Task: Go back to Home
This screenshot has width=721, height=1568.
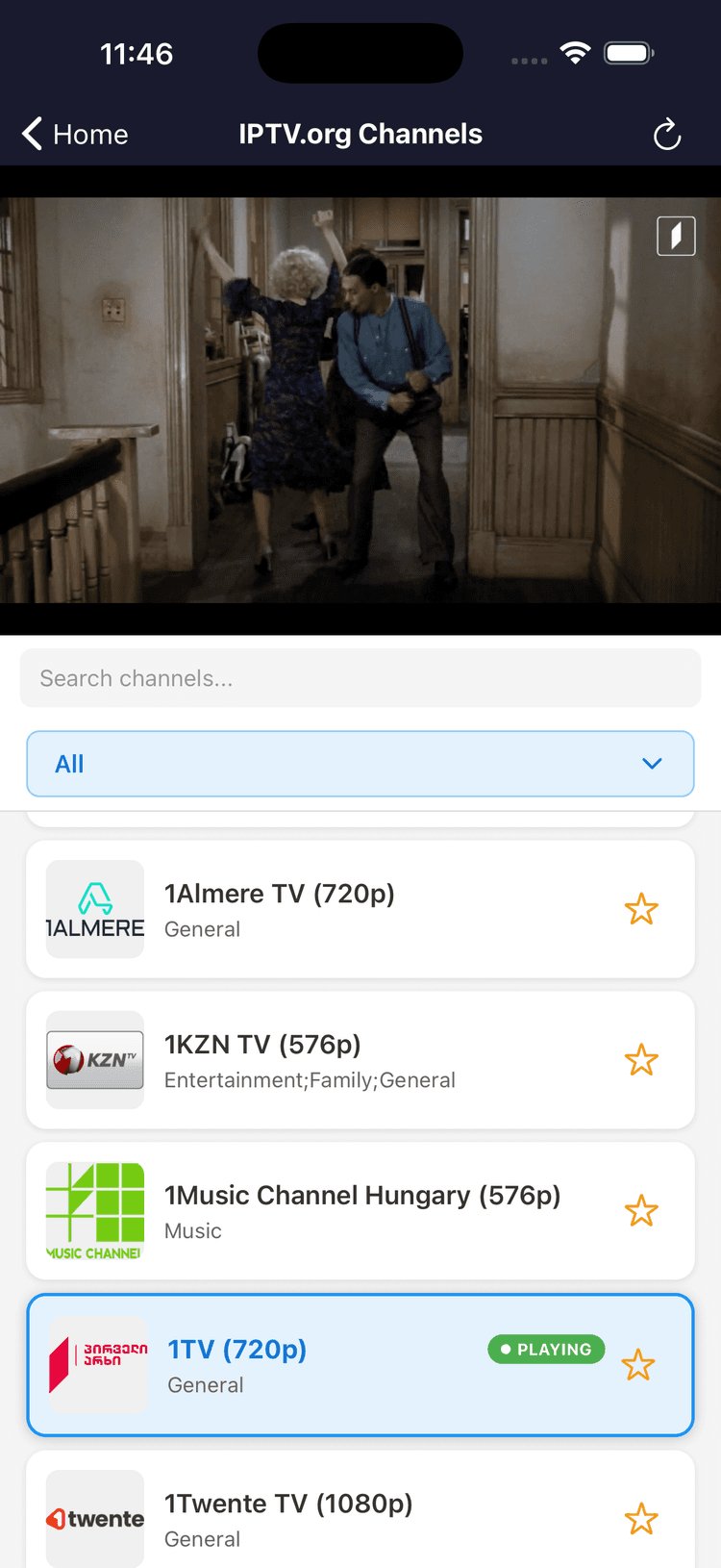Action: coord(75,134)
